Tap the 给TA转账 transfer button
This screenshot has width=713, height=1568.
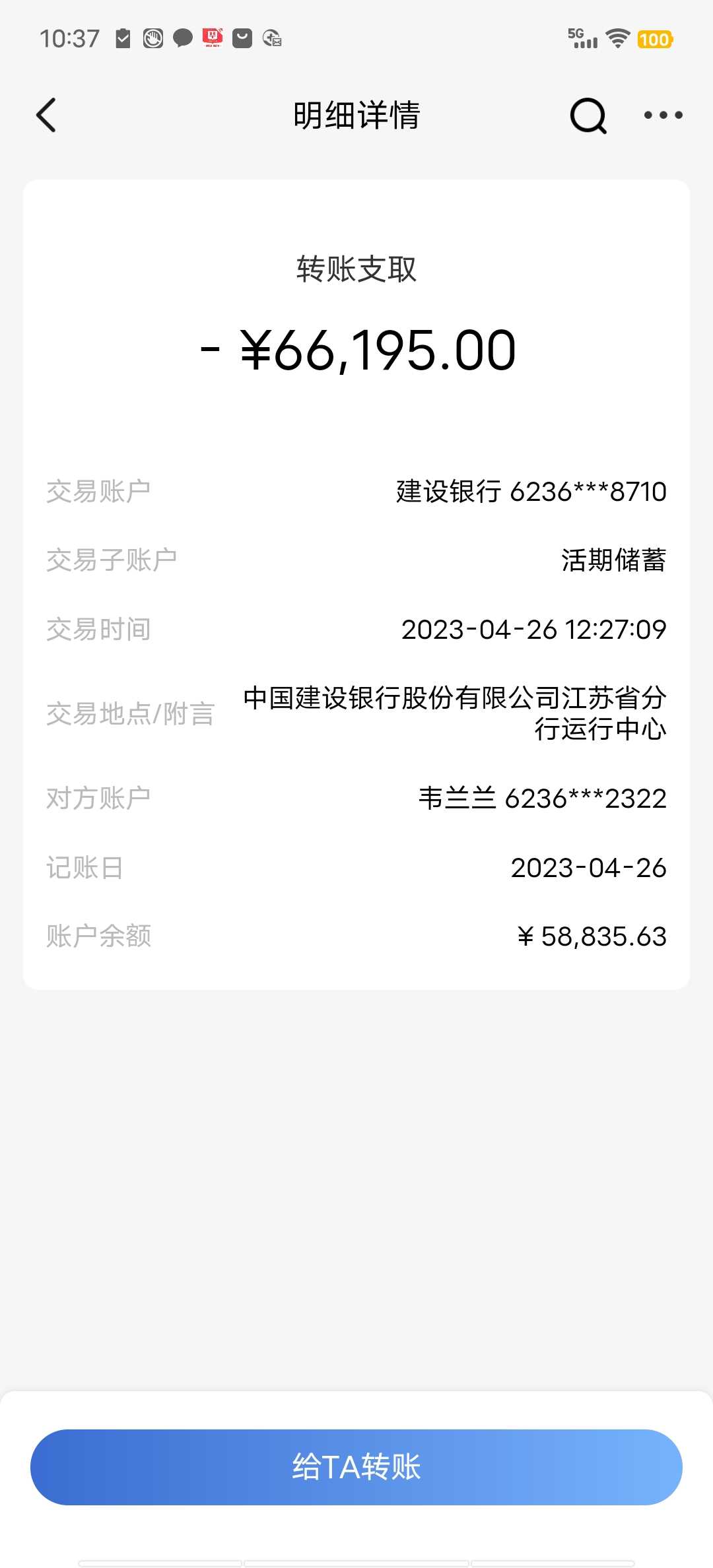click(x=356, y=1466)
